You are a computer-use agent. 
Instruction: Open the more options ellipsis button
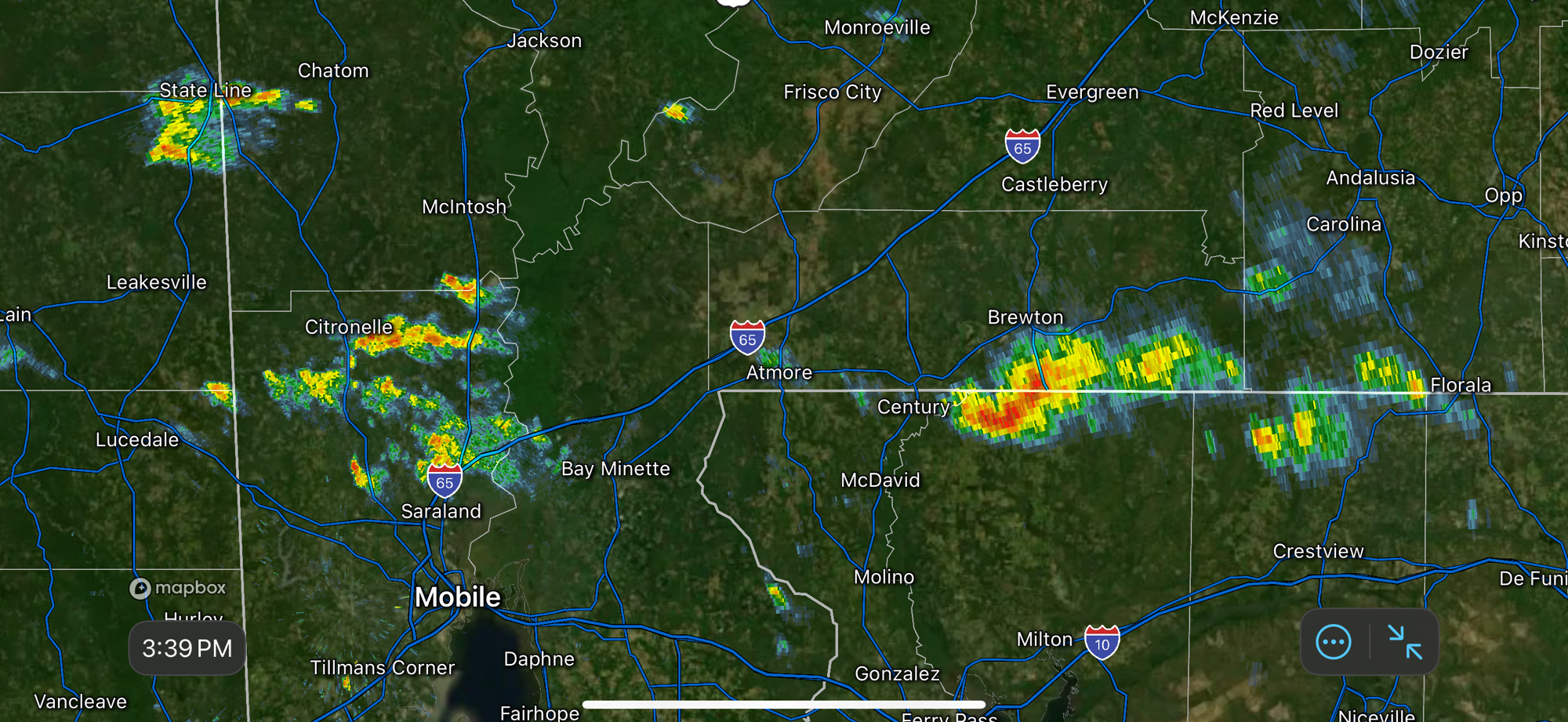point(1334,642)
